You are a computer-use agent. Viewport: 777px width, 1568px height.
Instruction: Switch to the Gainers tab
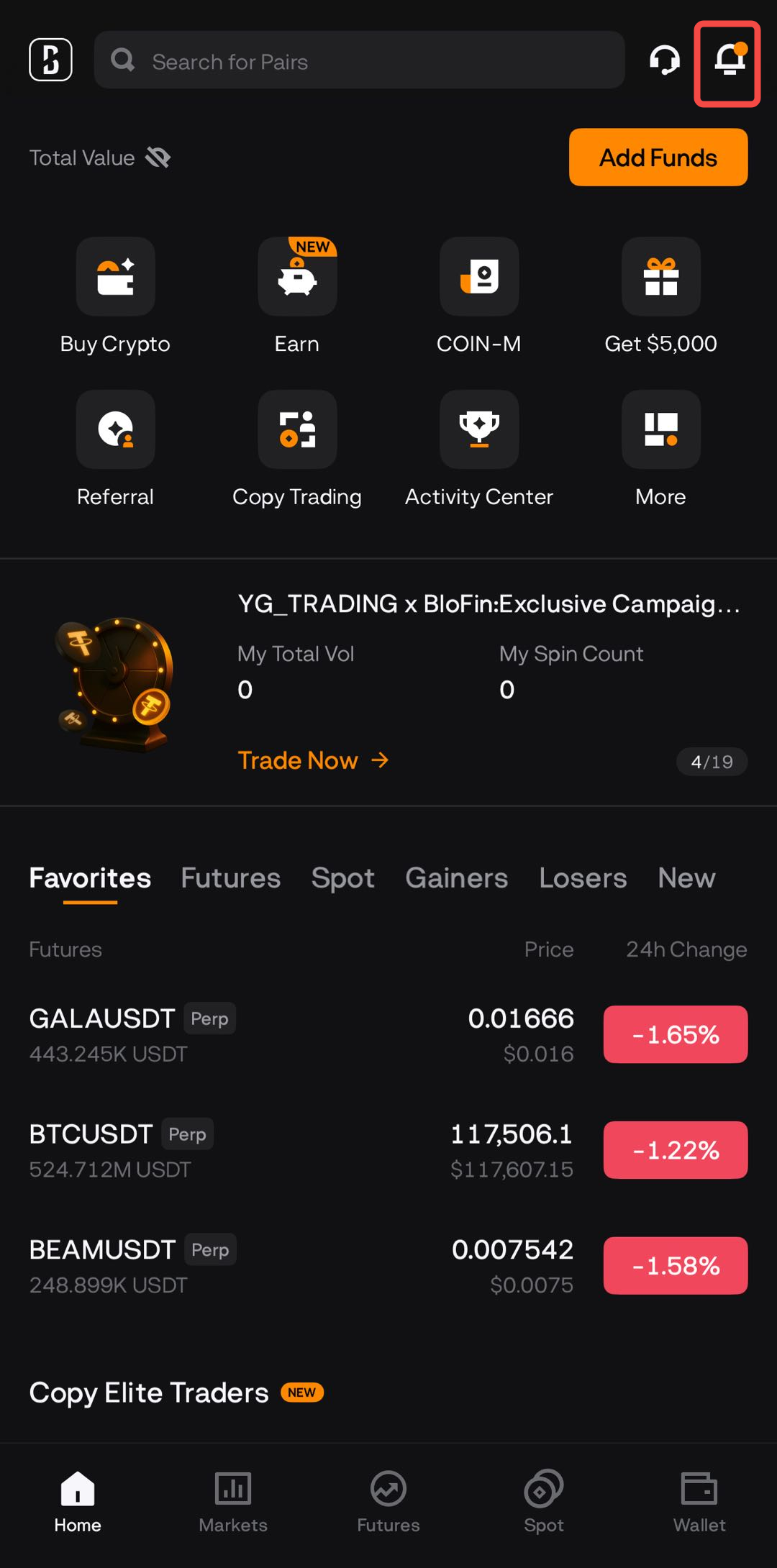click(456, 878)
